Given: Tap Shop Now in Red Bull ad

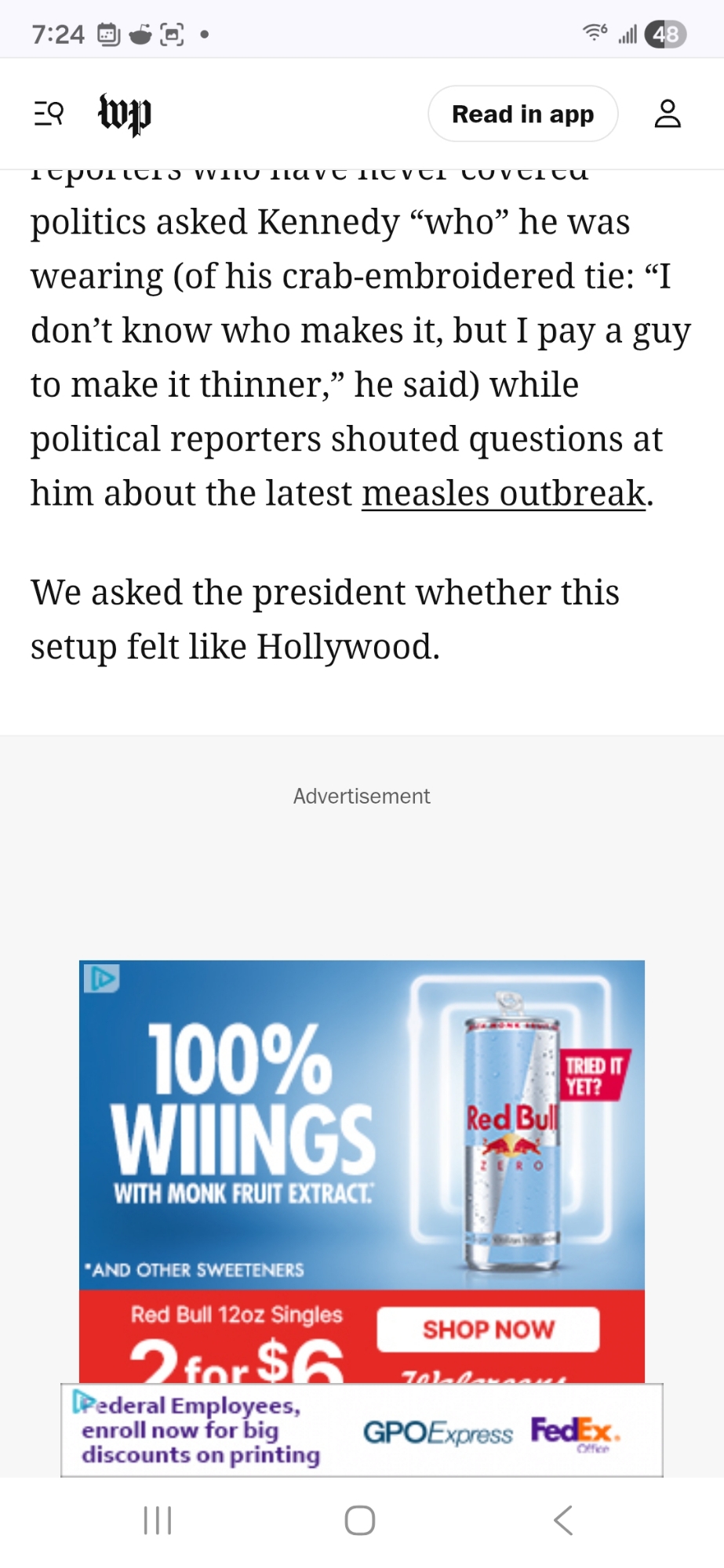Looking at the screenshot, I should pos(488,1329).
